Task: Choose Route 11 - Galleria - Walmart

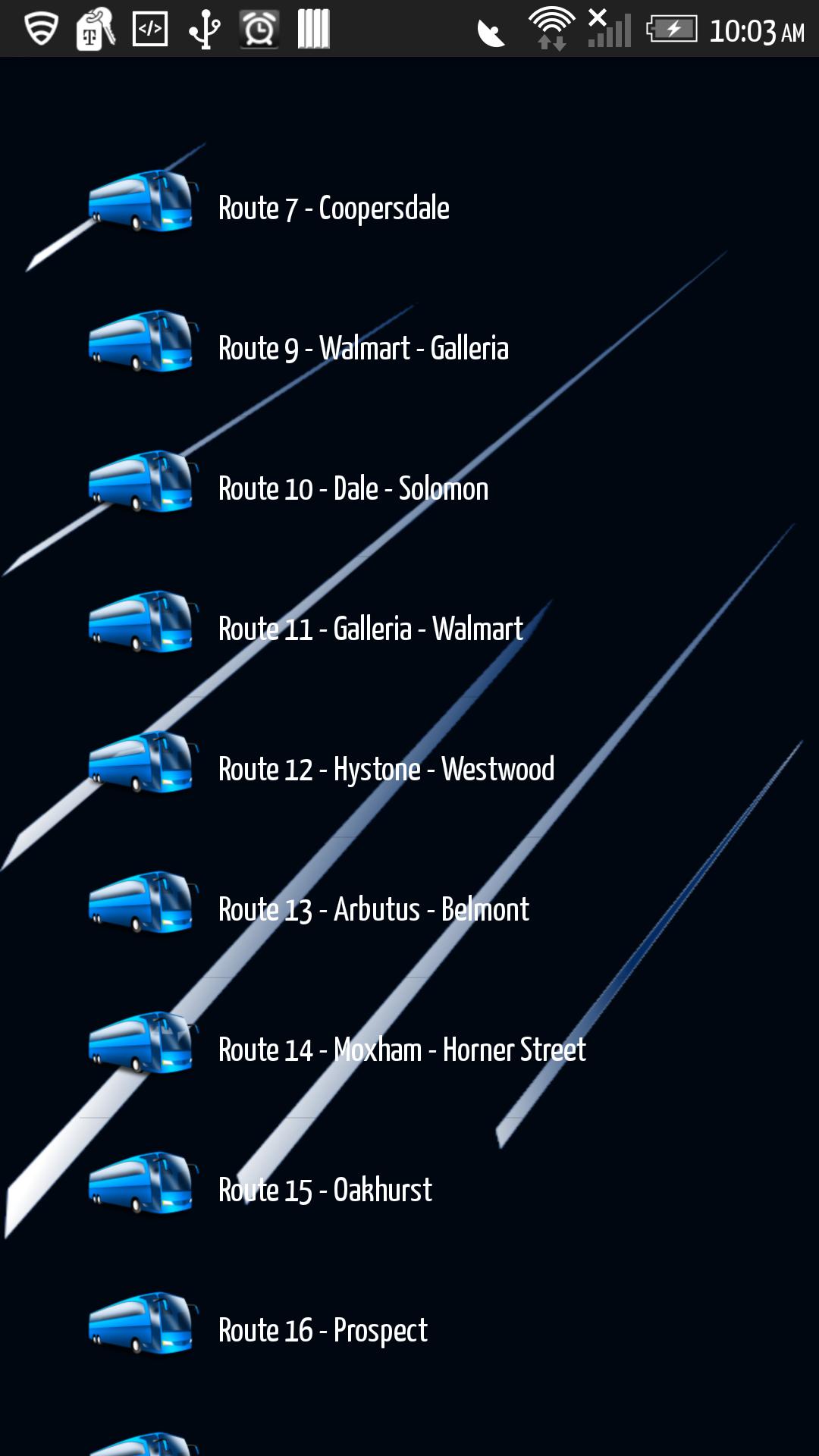Action: (370, 629)
